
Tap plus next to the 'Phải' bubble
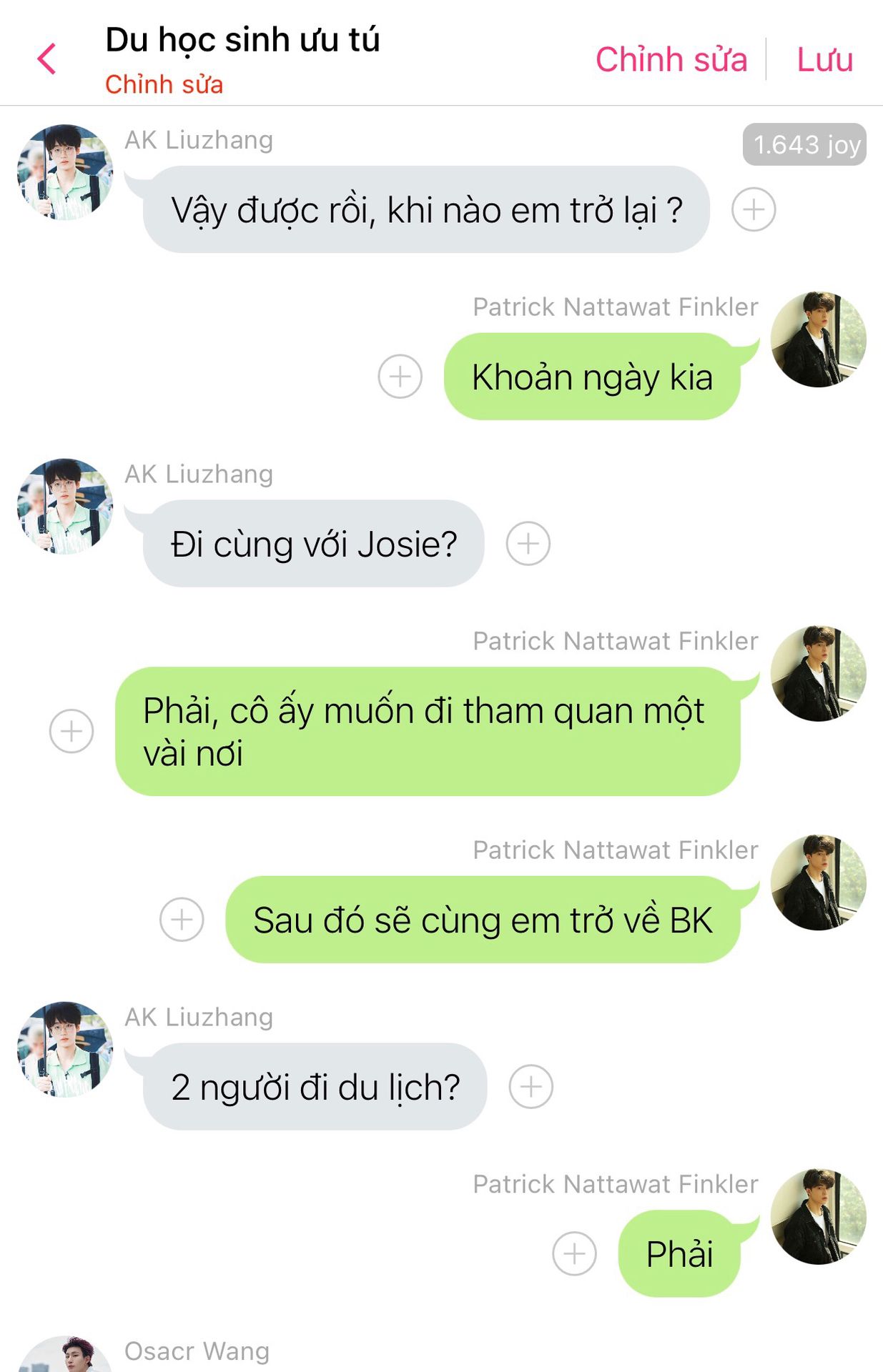[574, 1254]
